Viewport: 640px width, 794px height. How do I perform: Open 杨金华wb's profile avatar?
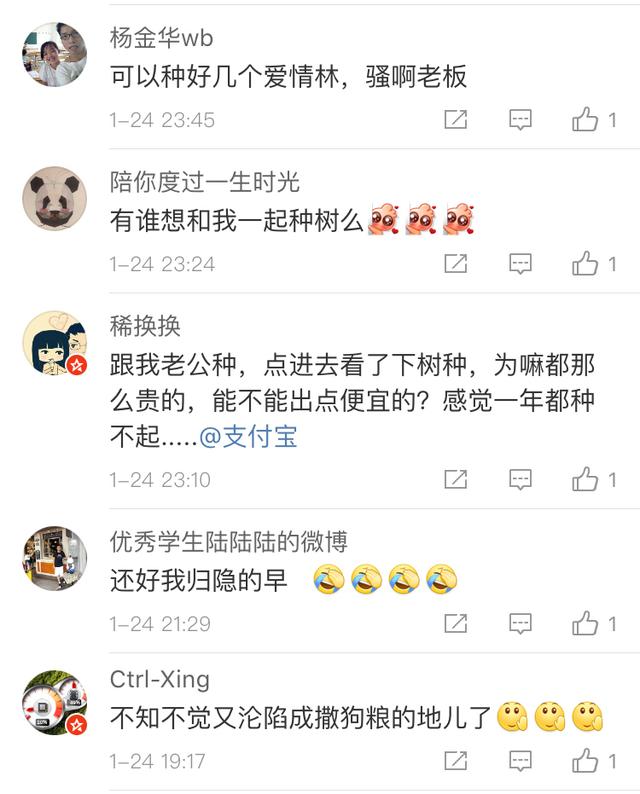(54, 54)
